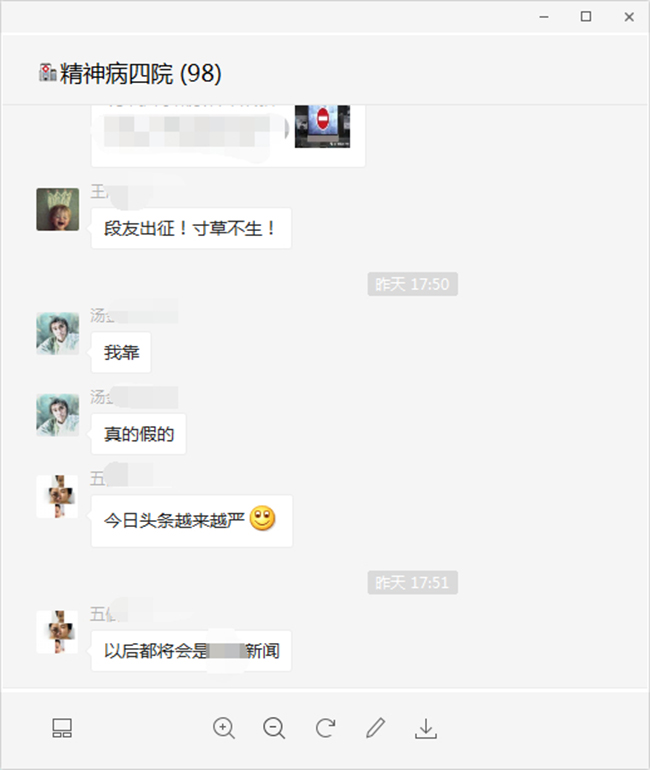This screenshot has width=650, height=770.
Task: Close the image viewer window
Action: click(x=628, y=16)
